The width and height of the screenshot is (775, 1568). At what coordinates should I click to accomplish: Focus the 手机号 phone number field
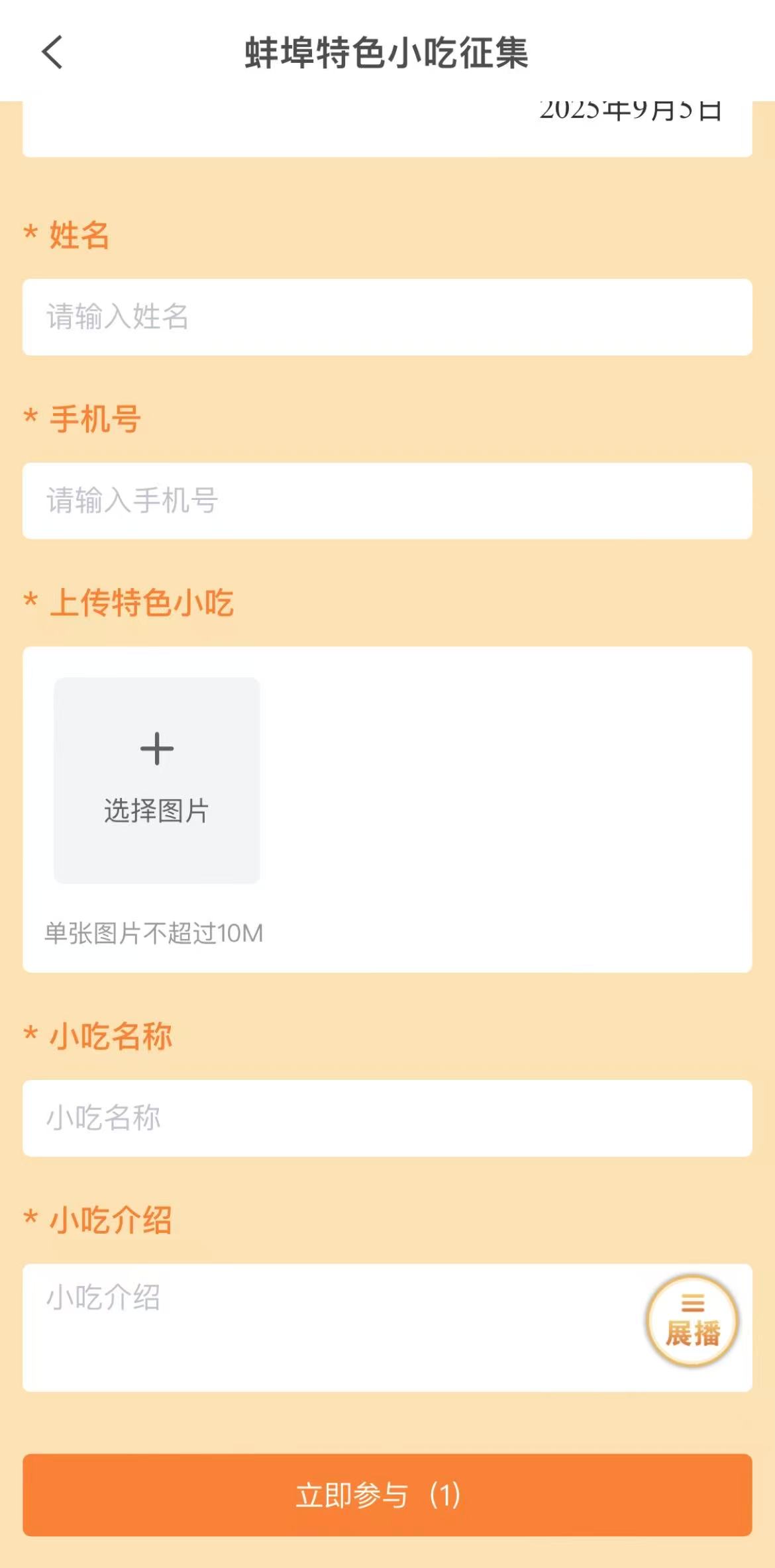click(387, 501)
